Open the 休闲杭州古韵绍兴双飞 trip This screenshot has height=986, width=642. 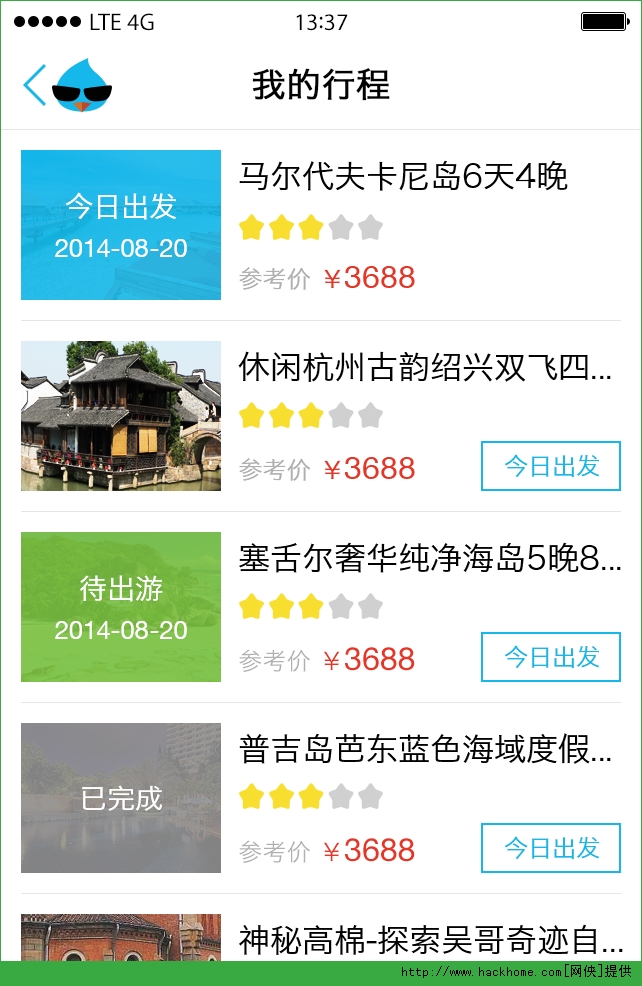pyautogui.click(x=424, y=368)
